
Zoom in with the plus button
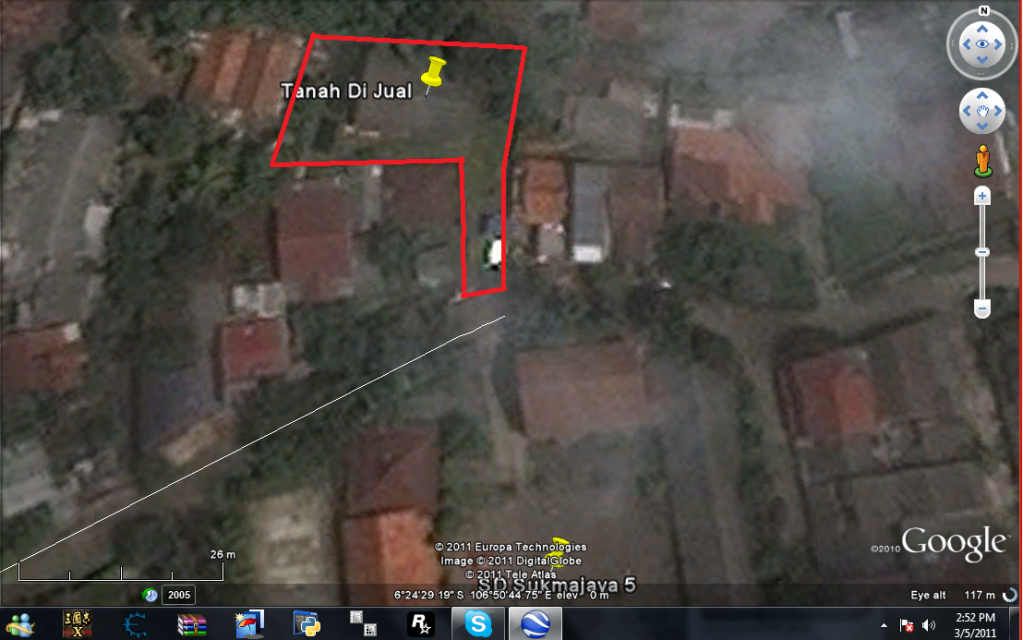tap(982, 196)
